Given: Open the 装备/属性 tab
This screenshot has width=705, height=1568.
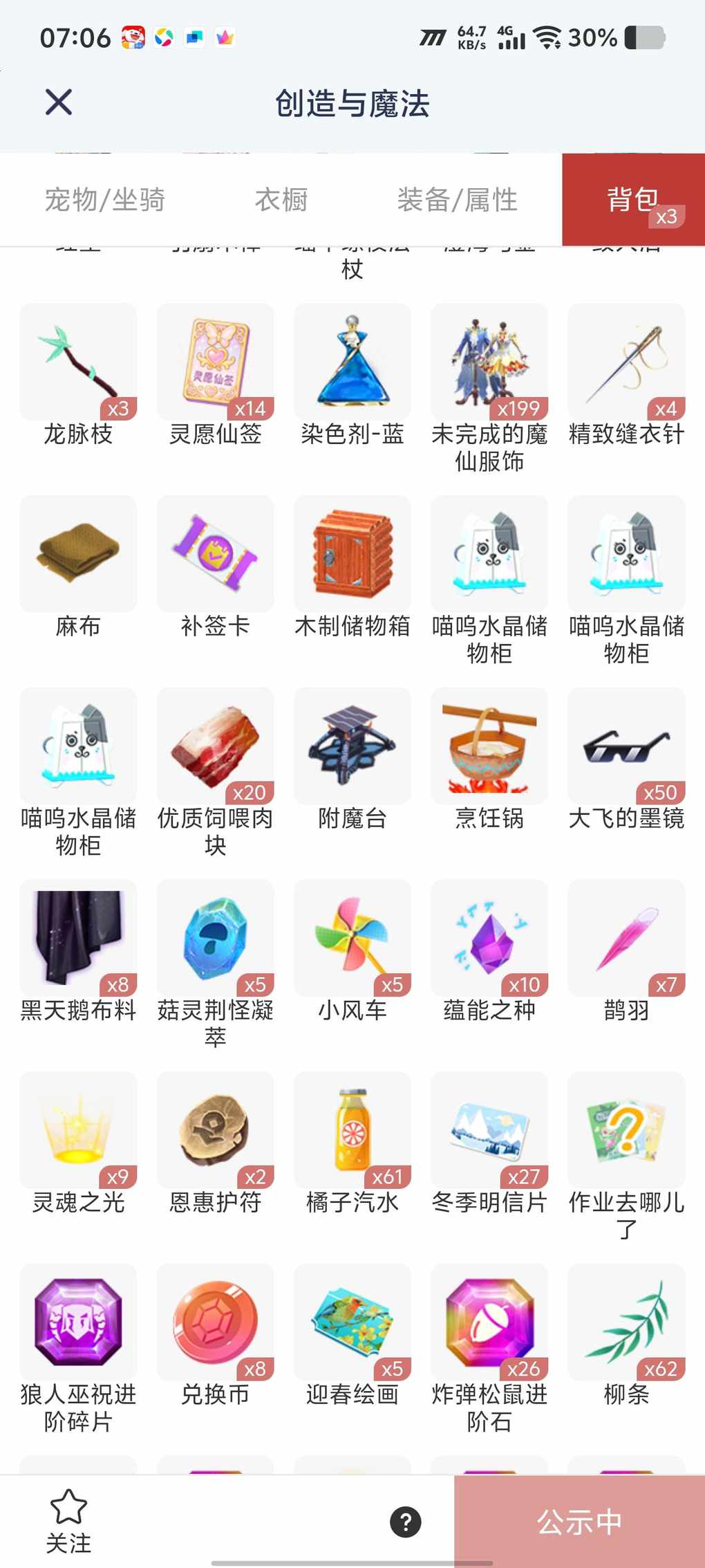Looking at the screenshot, I should click(x=457, y=200).
